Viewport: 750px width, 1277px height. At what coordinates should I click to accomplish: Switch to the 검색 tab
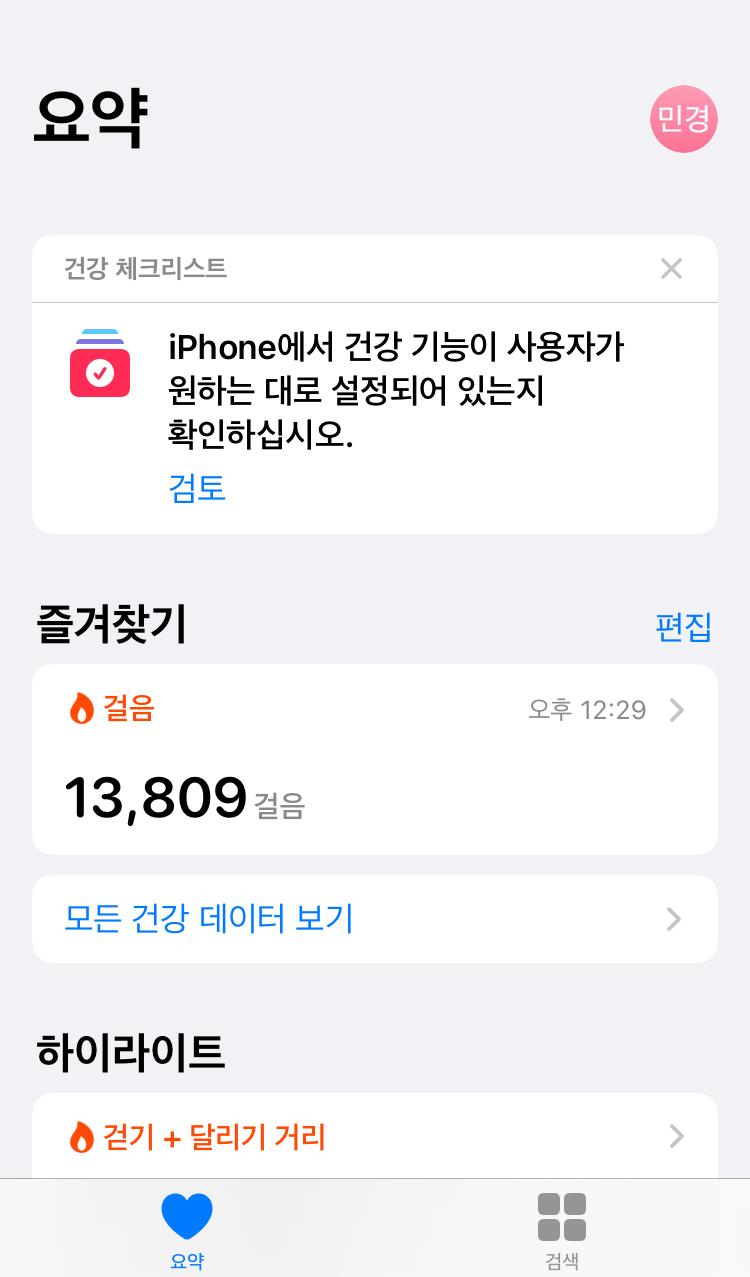(561, 1229)
